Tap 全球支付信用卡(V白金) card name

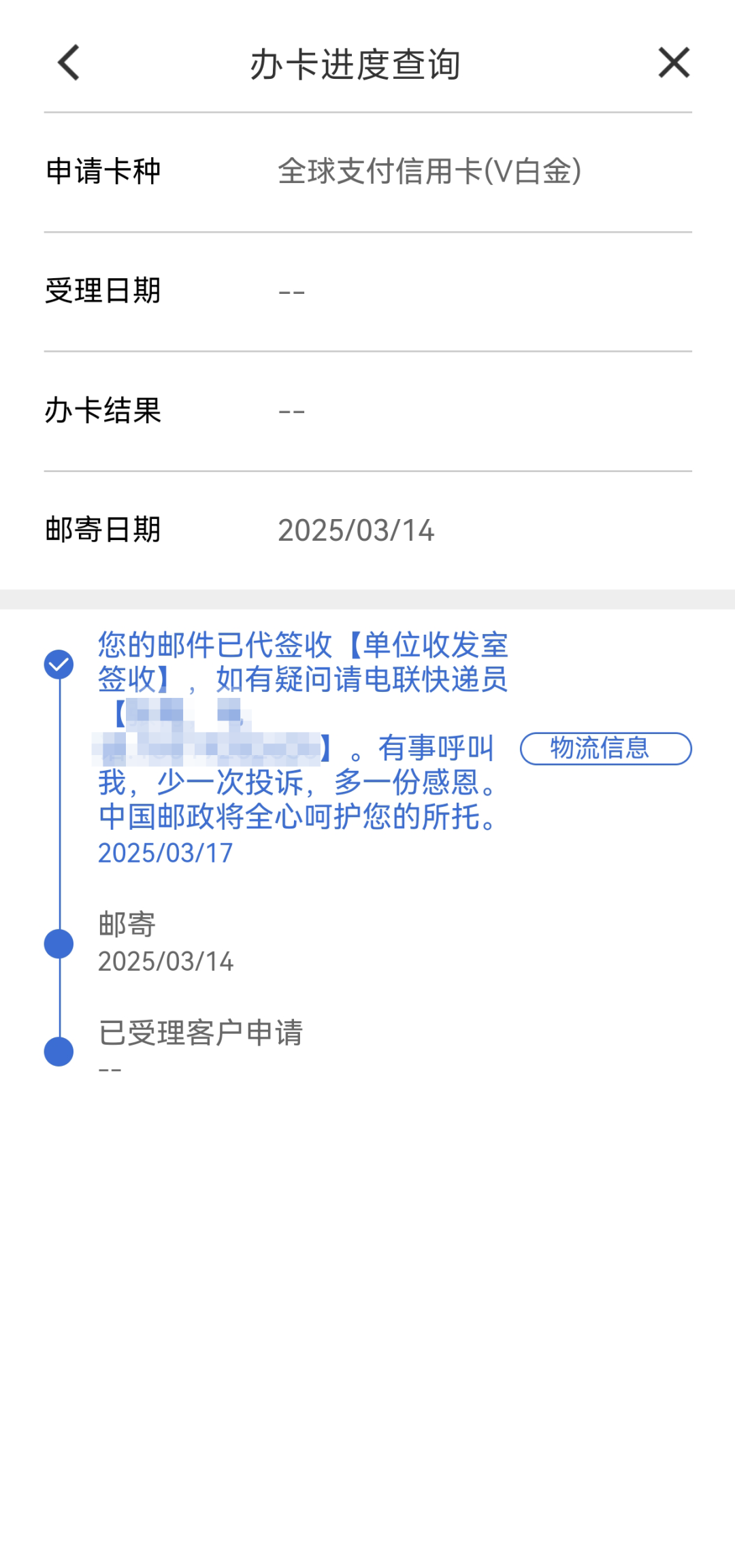(x=429, y=173)
